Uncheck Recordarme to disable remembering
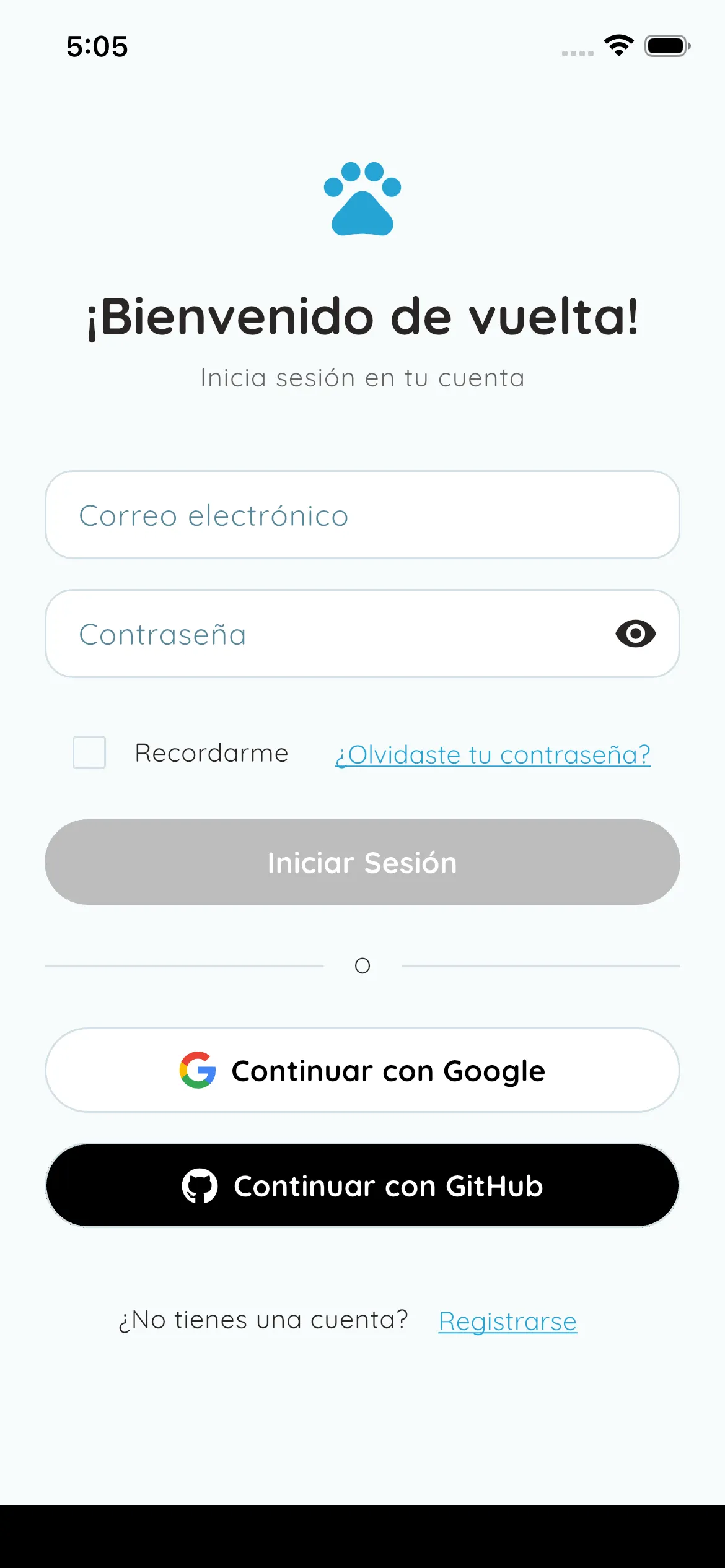The height and width of the screenshot is (1568, 725). pos(88,753)
